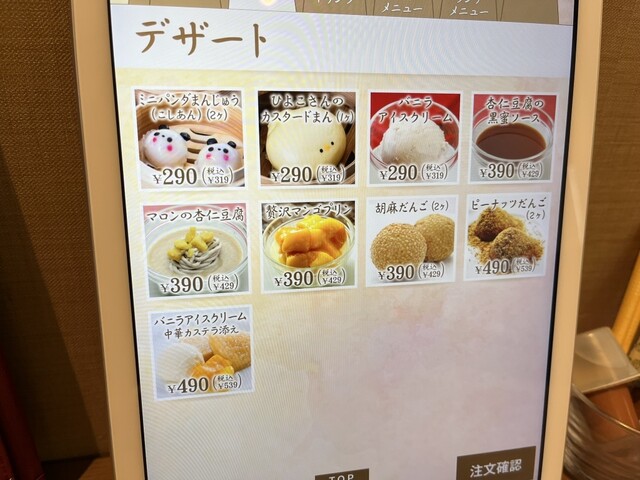640x480 pixels.
Task: Open the マロンの杏仁豆腐 item
Action: tap(195, 250)
